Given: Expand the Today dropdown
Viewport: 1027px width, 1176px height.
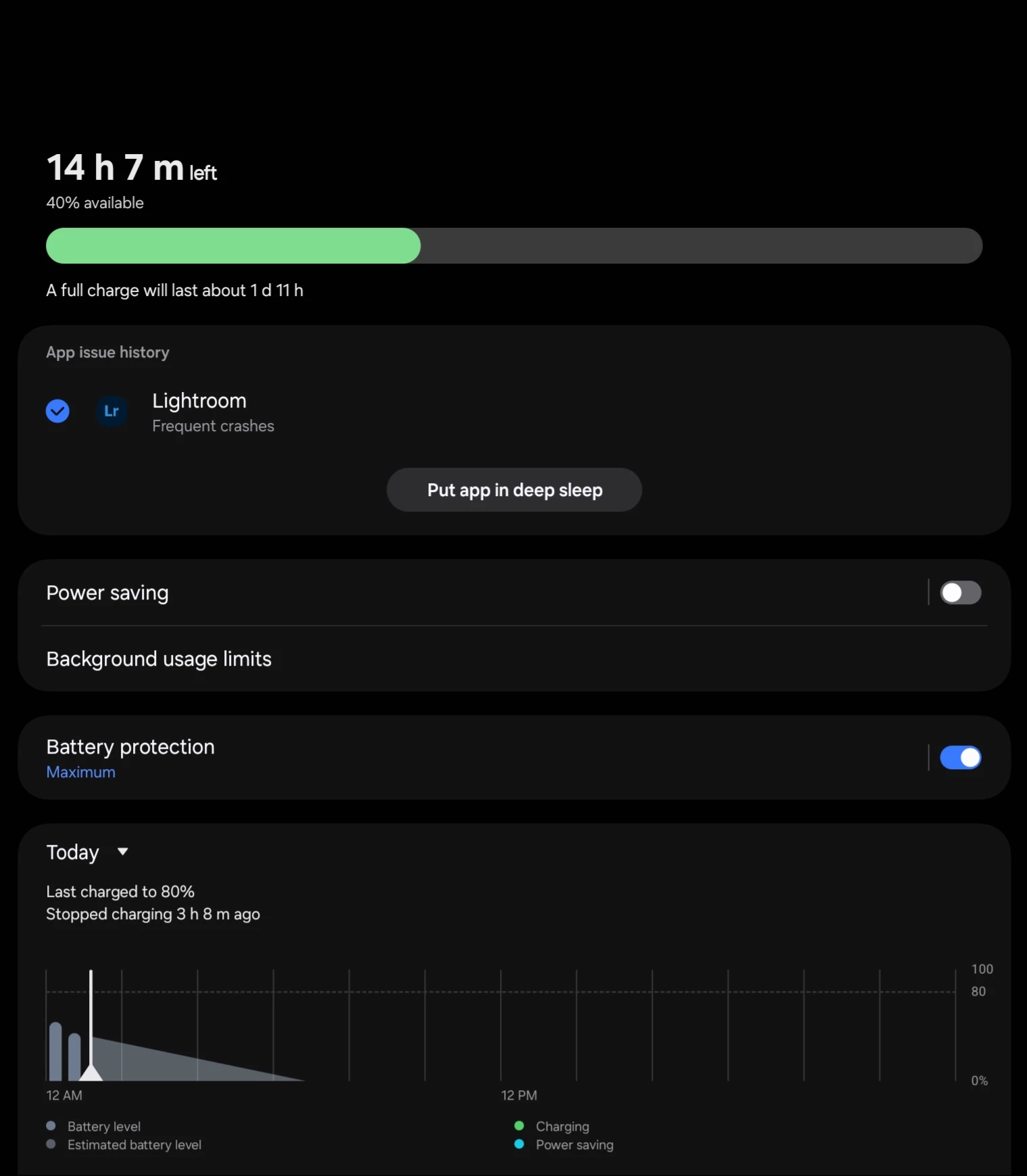Looking at the screenshot, I should [86, 852].
